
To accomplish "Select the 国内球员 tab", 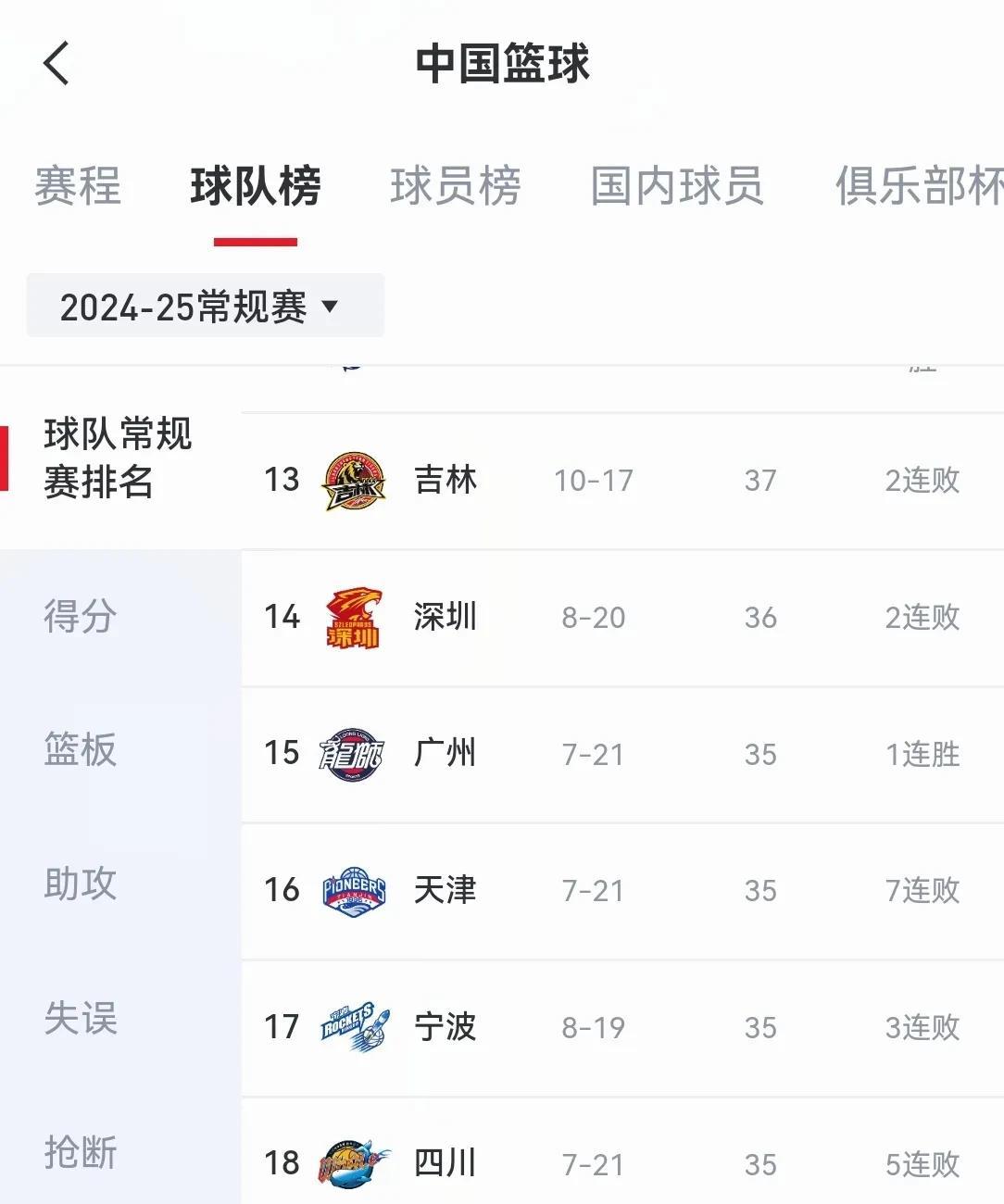I will [677, 187].
